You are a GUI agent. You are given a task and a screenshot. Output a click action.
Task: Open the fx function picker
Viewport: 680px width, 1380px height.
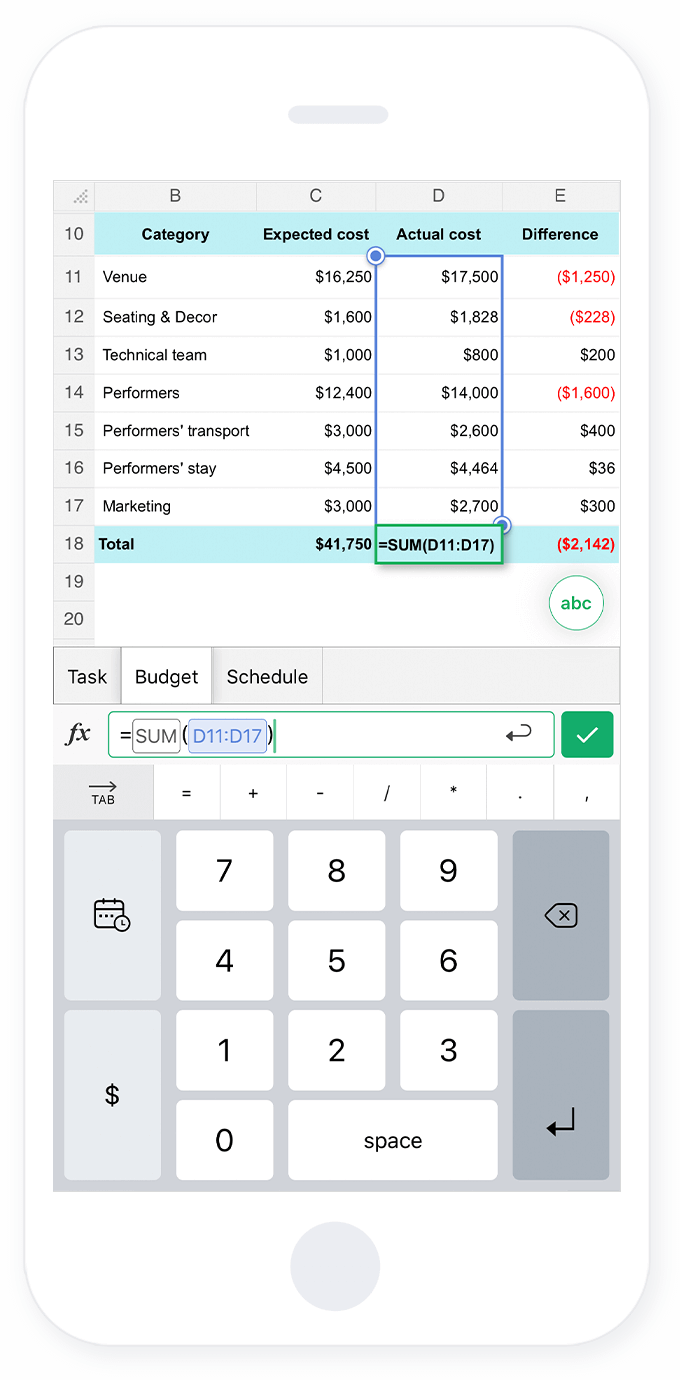[78, 735]
